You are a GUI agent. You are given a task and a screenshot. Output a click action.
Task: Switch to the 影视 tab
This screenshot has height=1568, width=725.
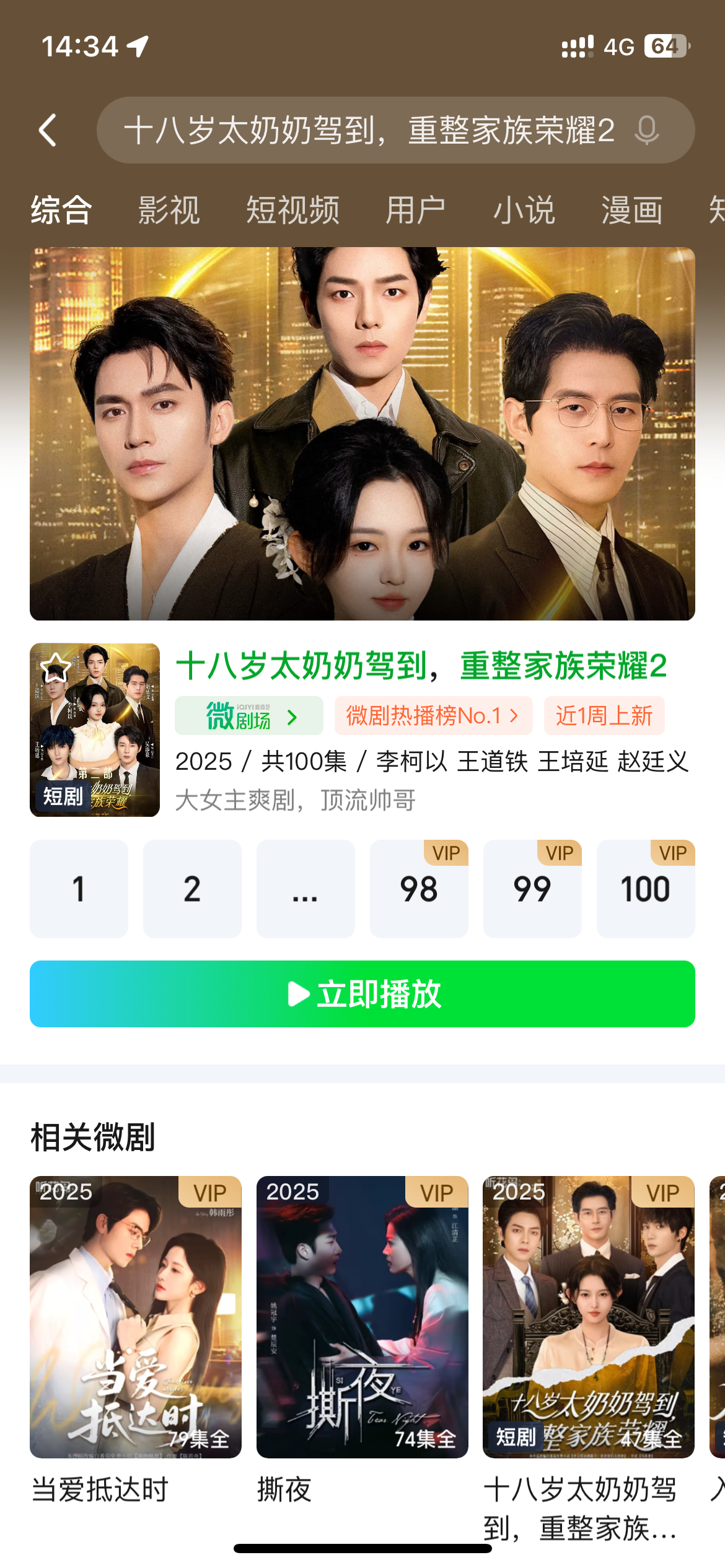click(169, 211)
